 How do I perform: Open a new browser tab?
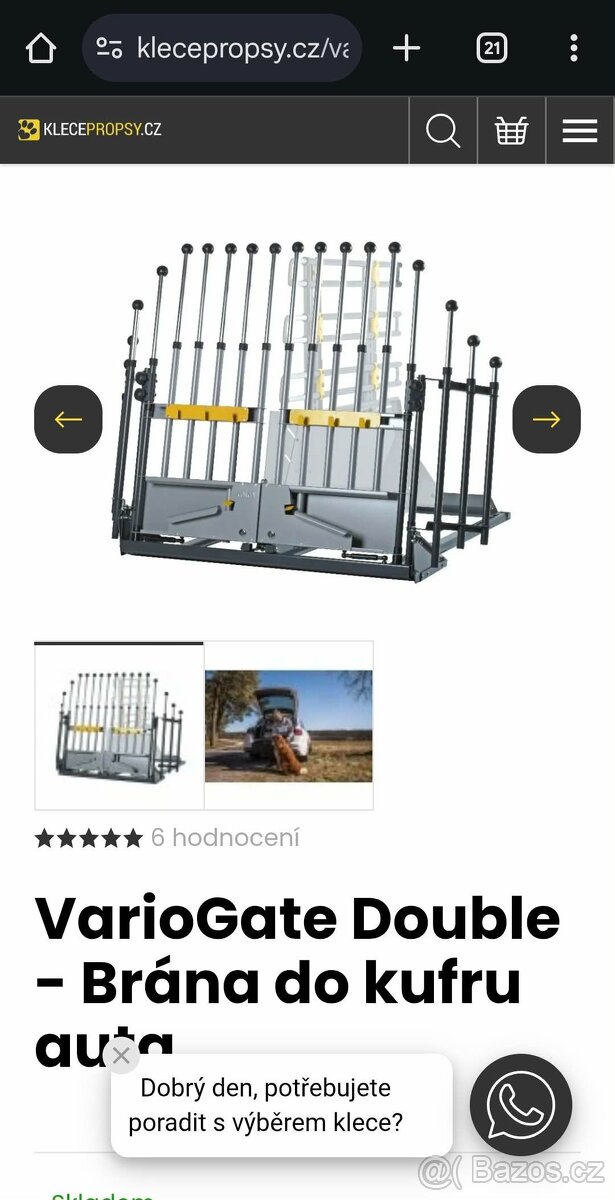click(x=406, y=48)
